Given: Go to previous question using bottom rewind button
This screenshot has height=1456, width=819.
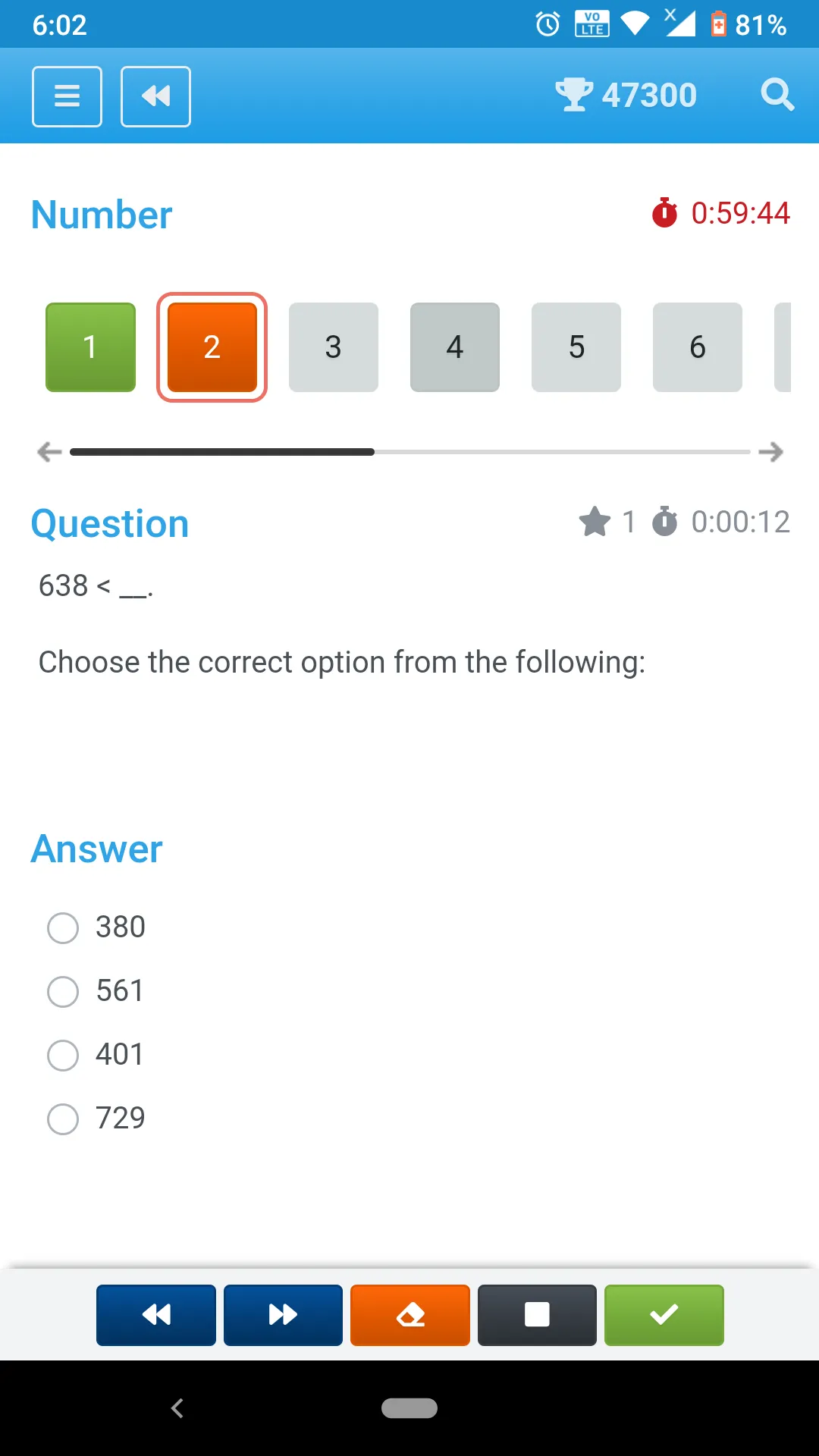Looking at the screenshot, I should tap(155, 1316).
